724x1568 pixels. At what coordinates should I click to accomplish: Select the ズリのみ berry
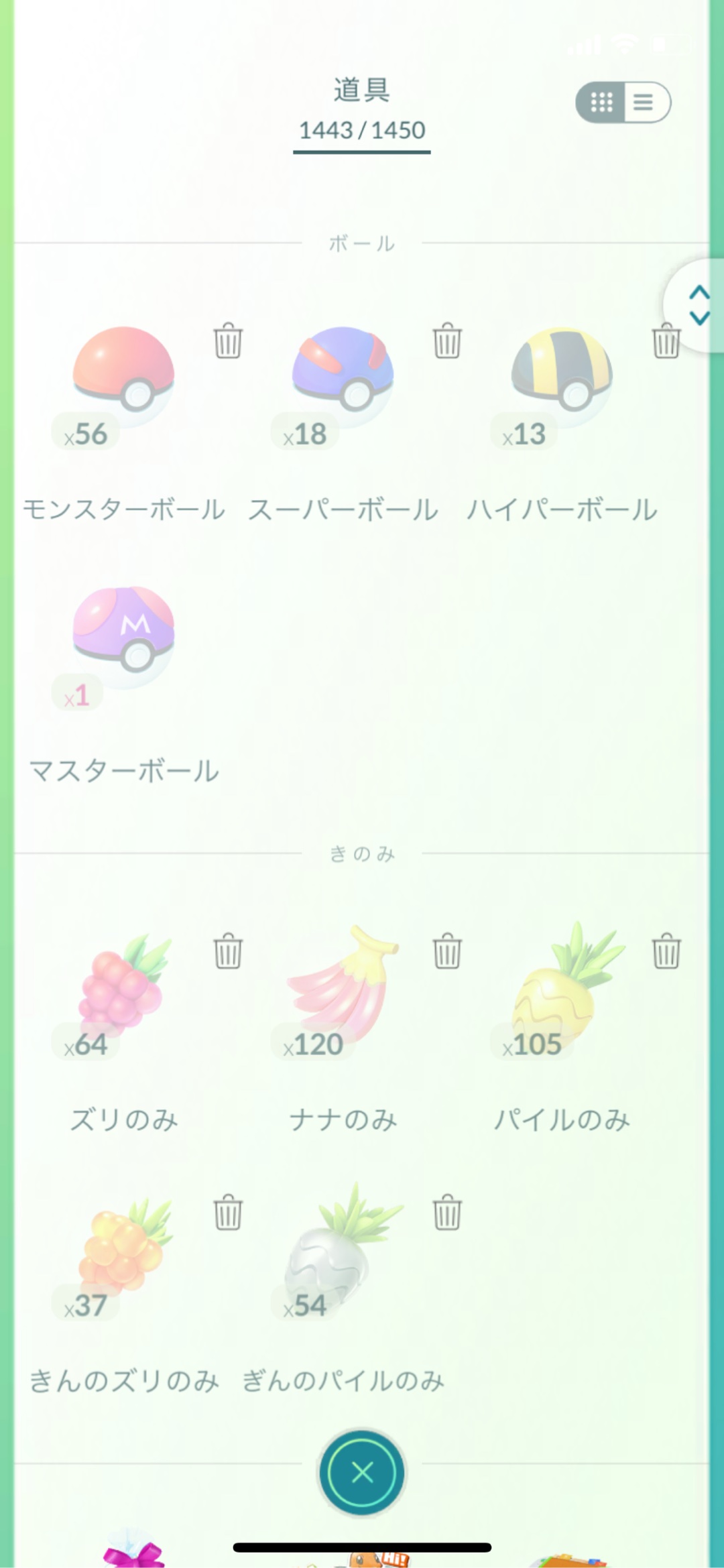pos(124,985)
